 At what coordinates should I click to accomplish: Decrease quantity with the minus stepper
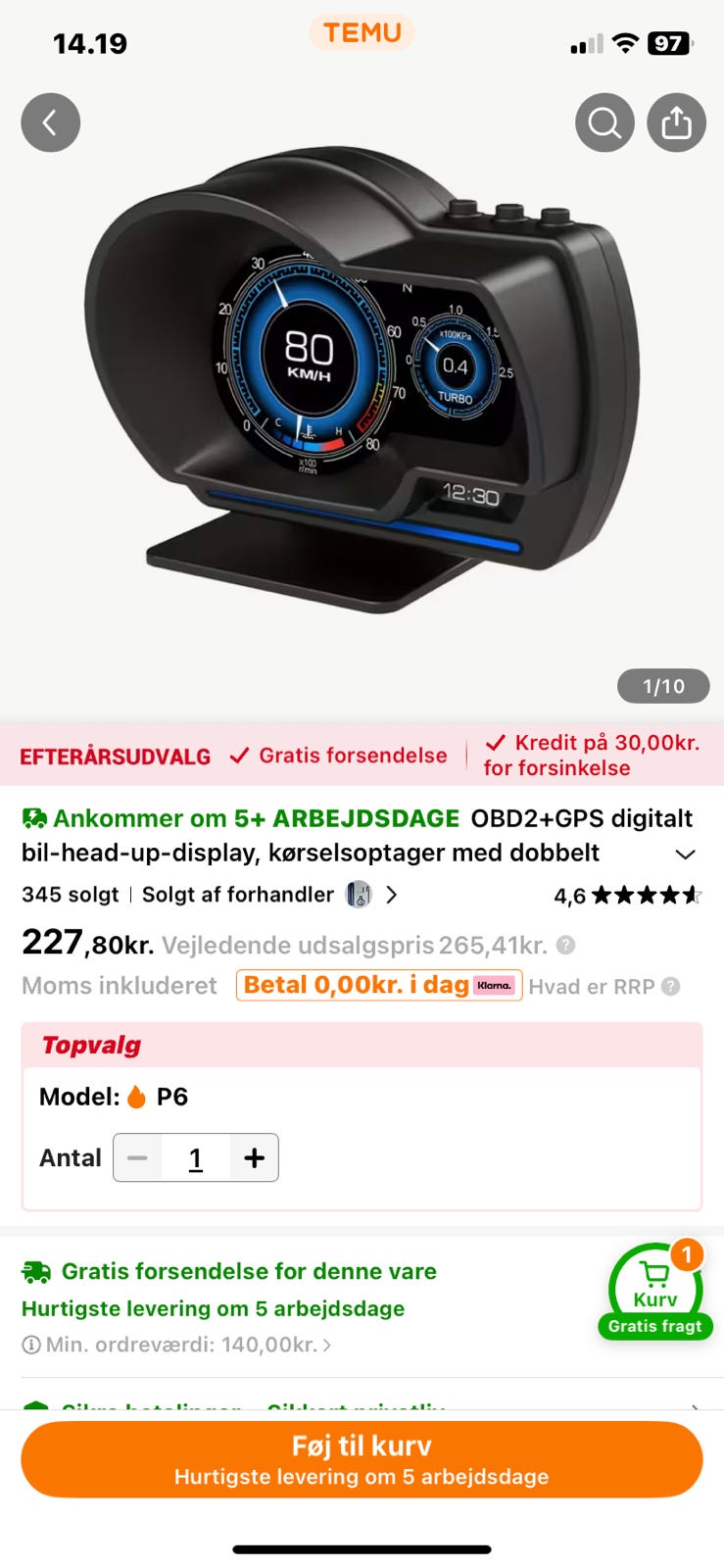[x=137, y=1157]
